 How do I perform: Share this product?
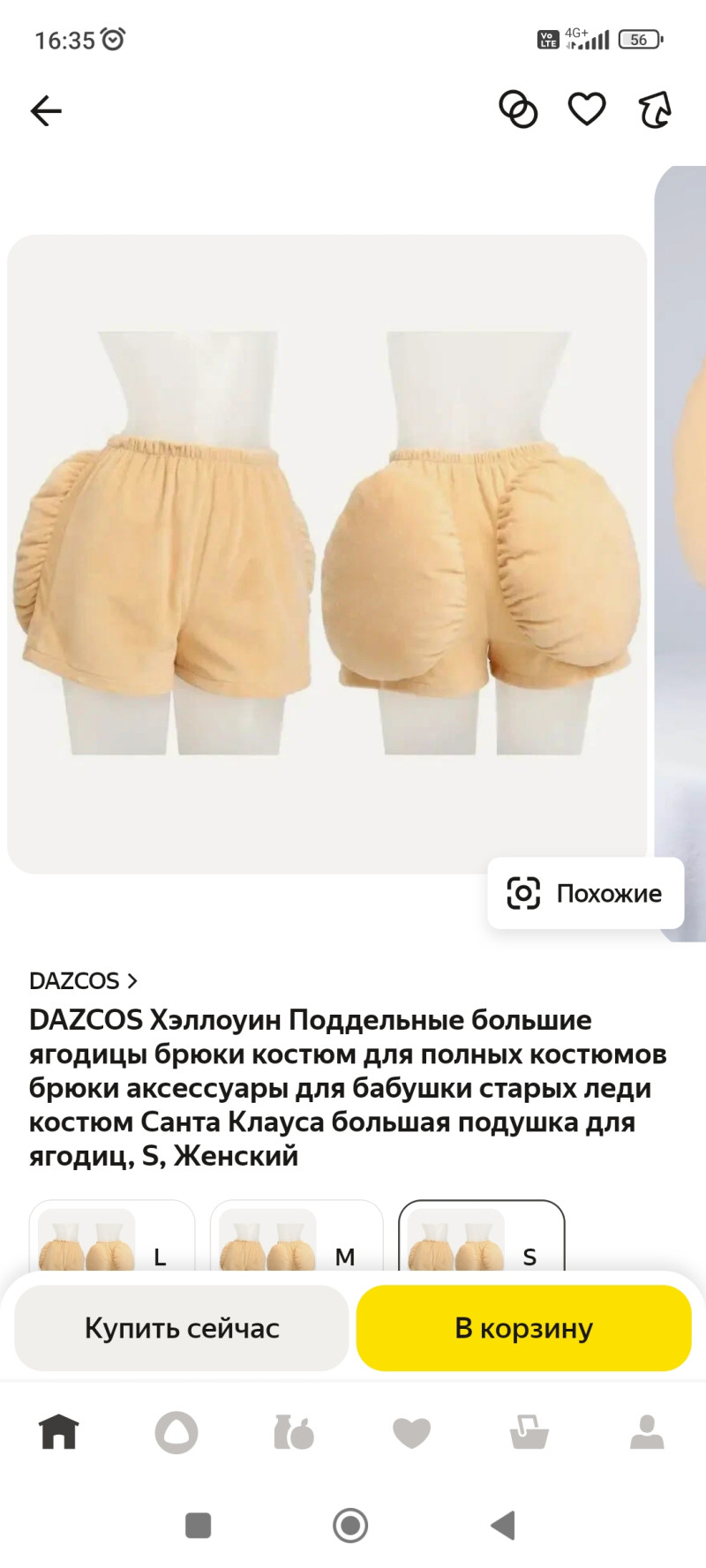tap(655, 110)
